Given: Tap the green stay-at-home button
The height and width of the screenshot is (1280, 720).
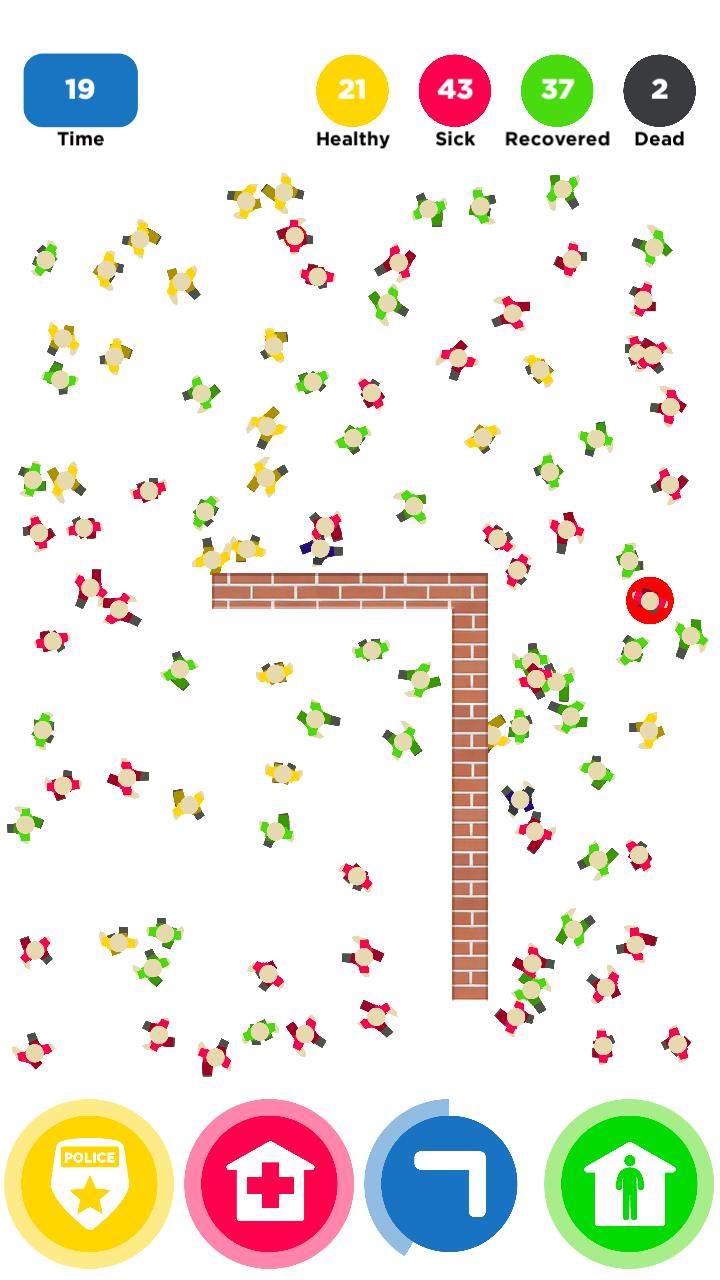Looking at the screenshot, I should coord(629,1183).
